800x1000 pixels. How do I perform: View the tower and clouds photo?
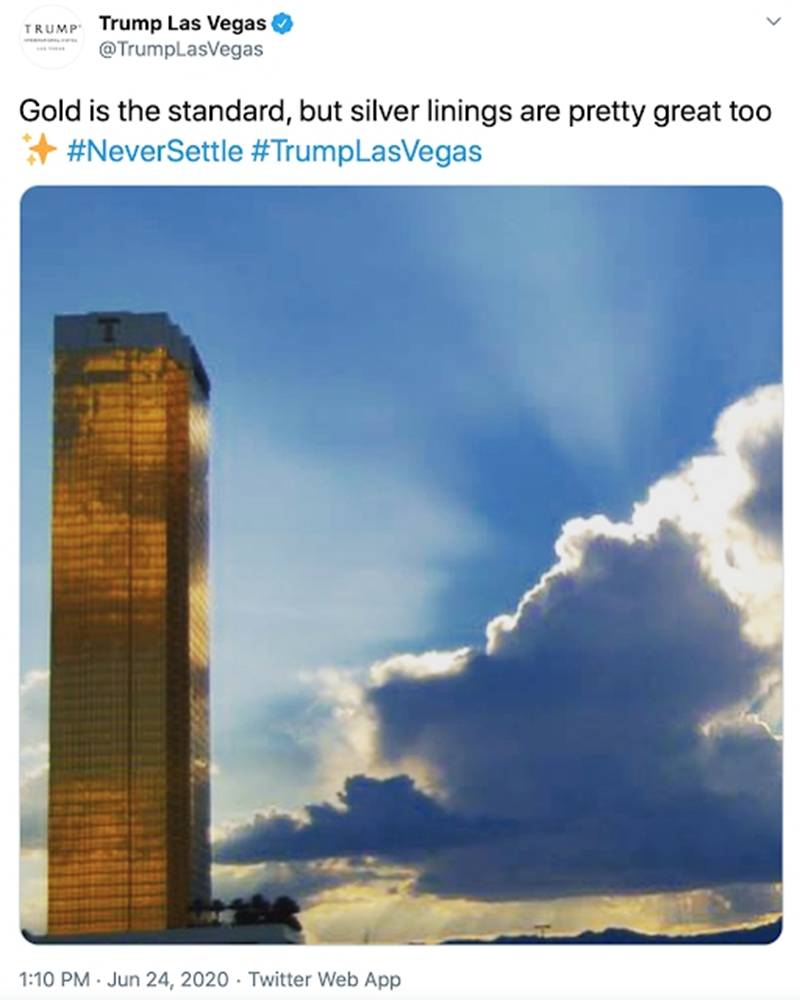pos(400,564)
